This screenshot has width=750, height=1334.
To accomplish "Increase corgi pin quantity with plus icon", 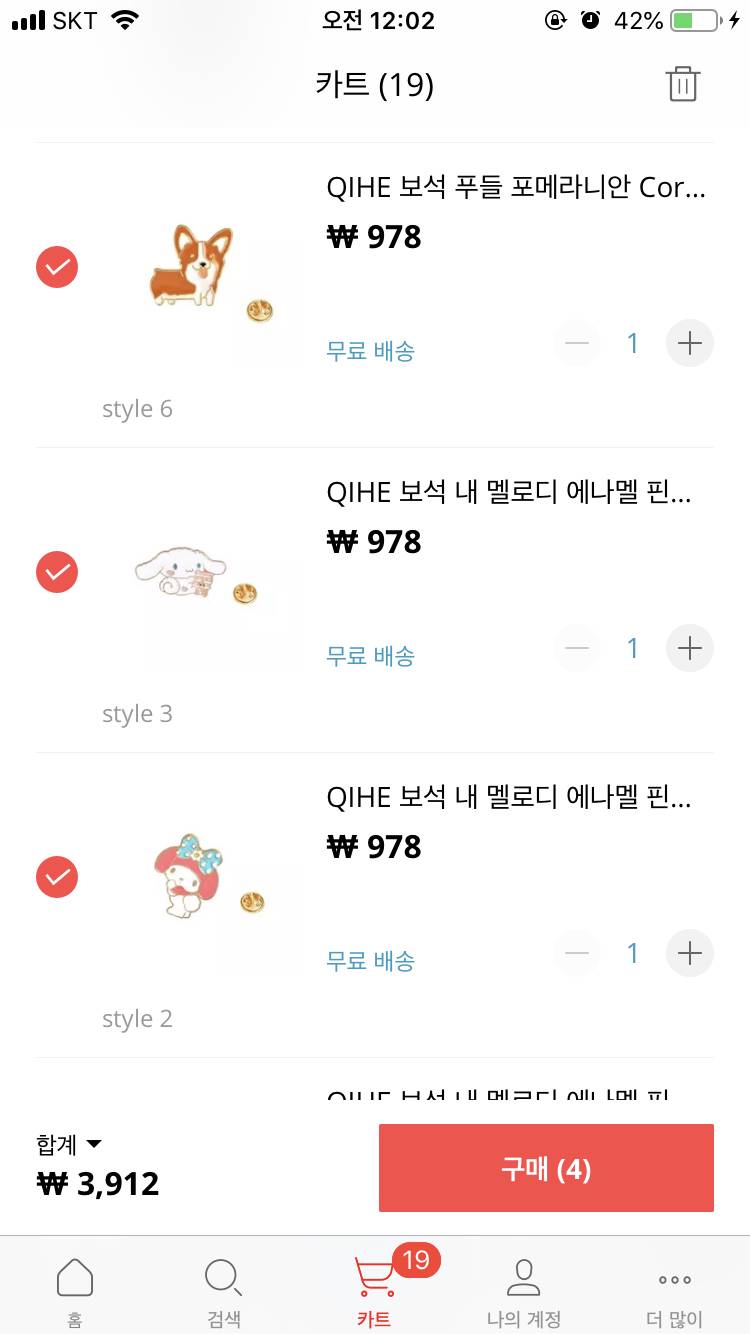I will pyautogui.click(x=689, y=343).
